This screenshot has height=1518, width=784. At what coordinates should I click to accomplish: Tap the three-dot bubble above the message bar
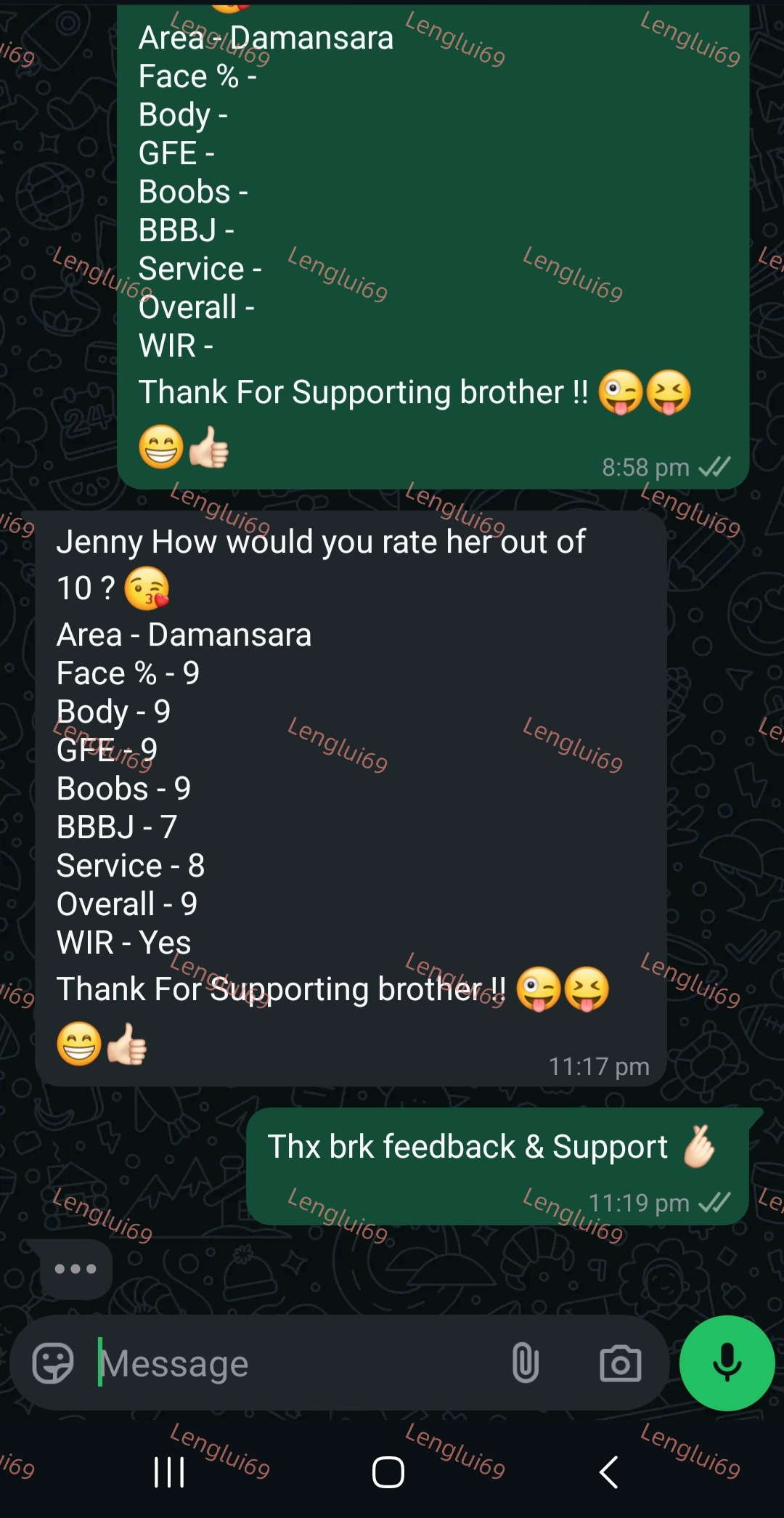tap(75, 1269)
